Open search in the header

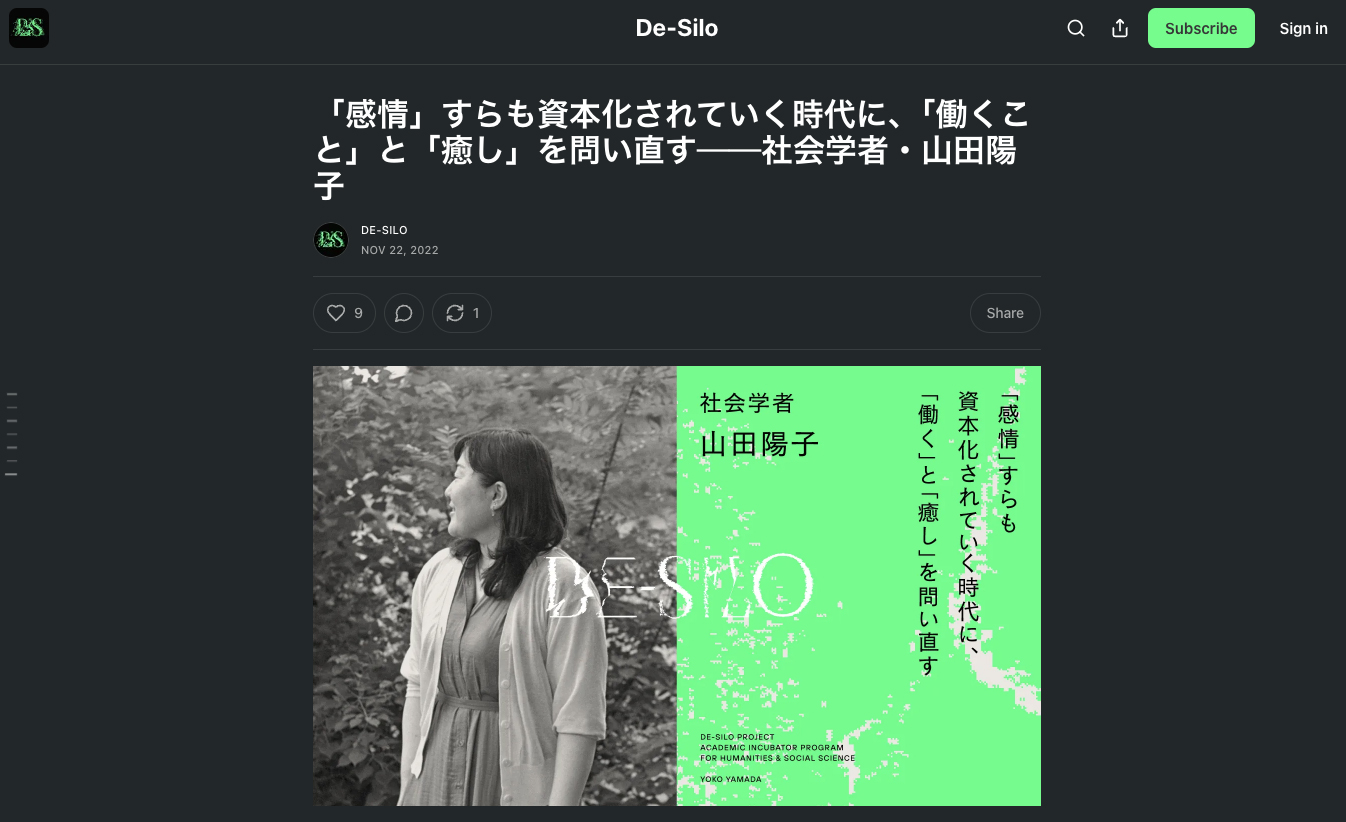coord(1076,28)
